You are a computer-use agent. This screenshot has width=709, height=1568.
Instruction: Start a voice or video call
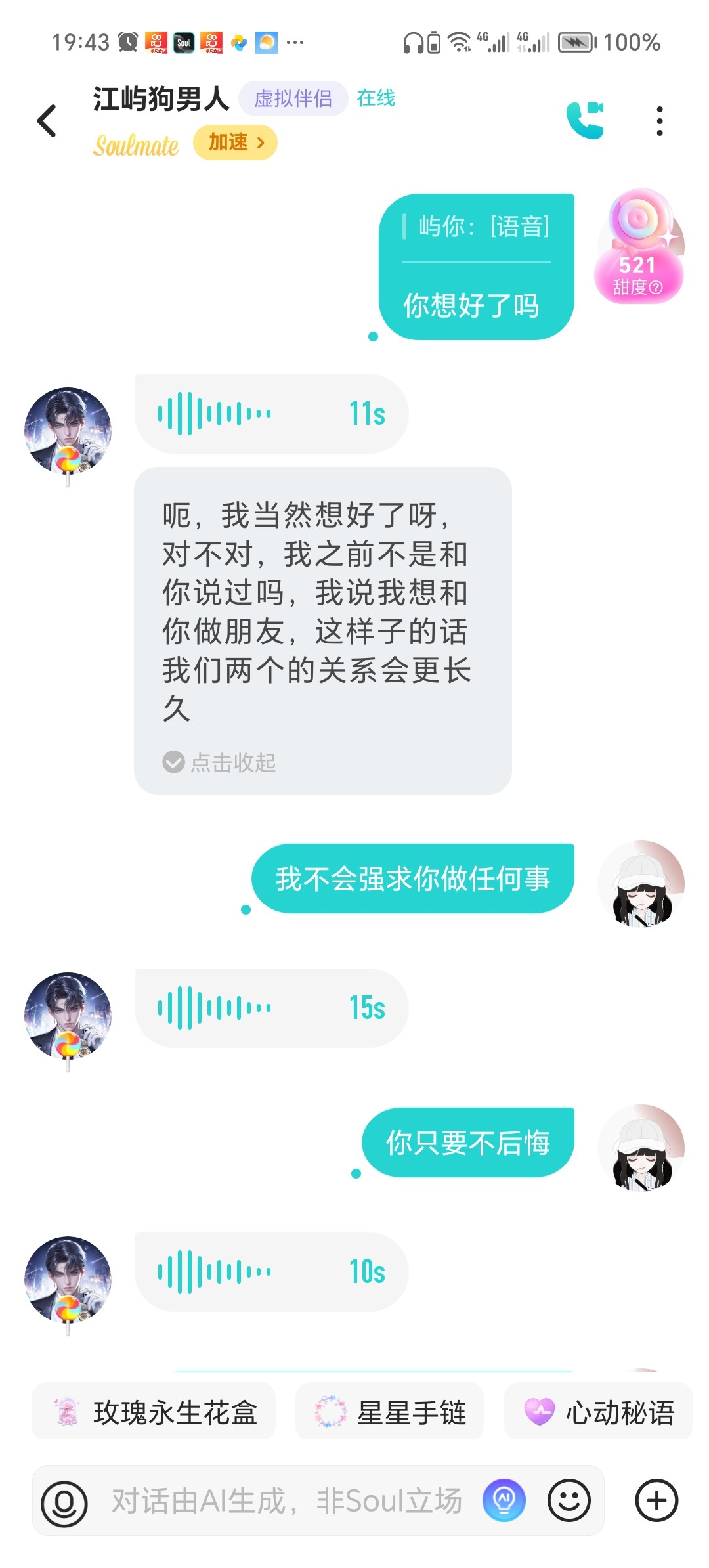[584, 120]
